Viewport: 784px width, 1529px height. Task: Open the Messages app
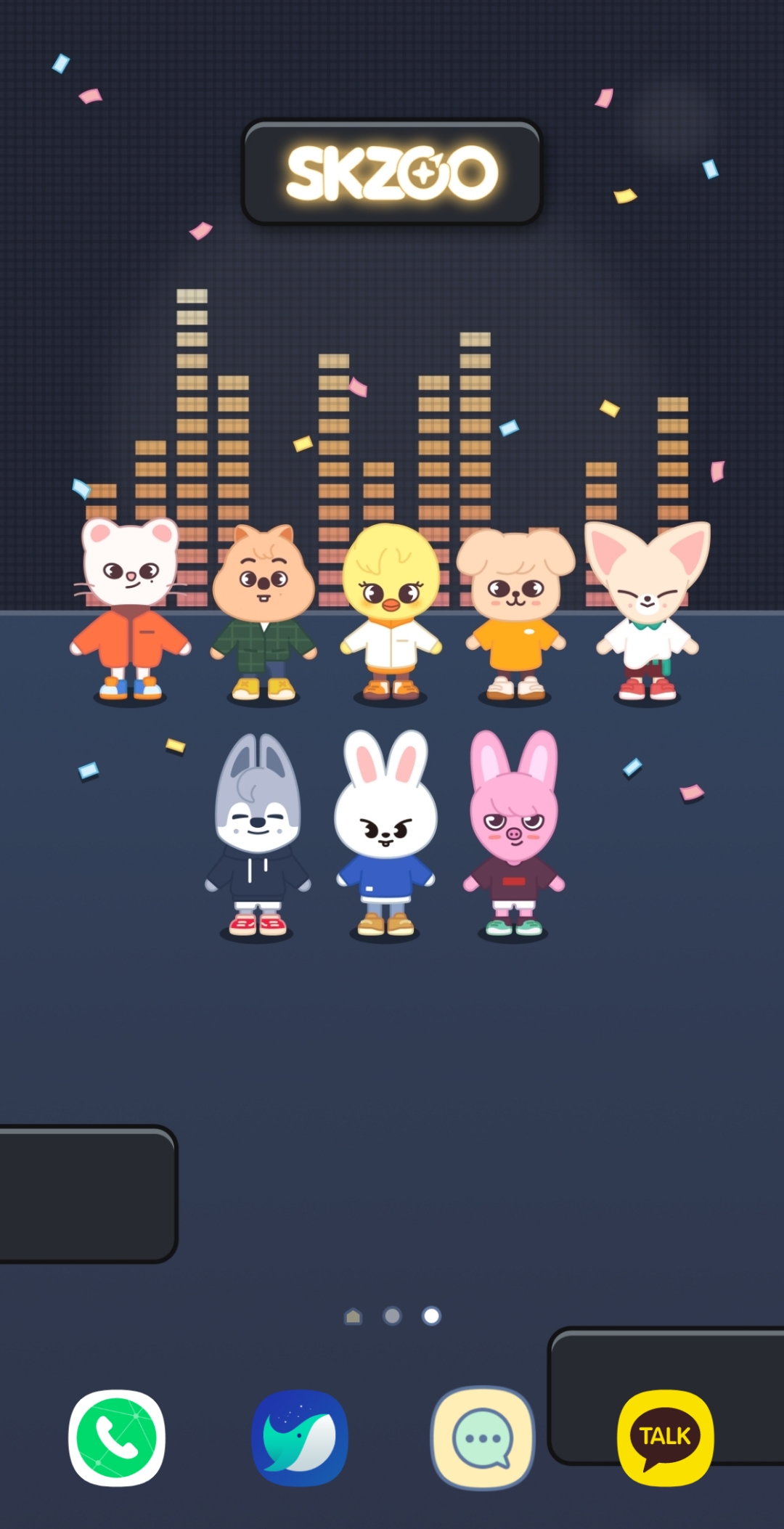tap(483, 1438)
